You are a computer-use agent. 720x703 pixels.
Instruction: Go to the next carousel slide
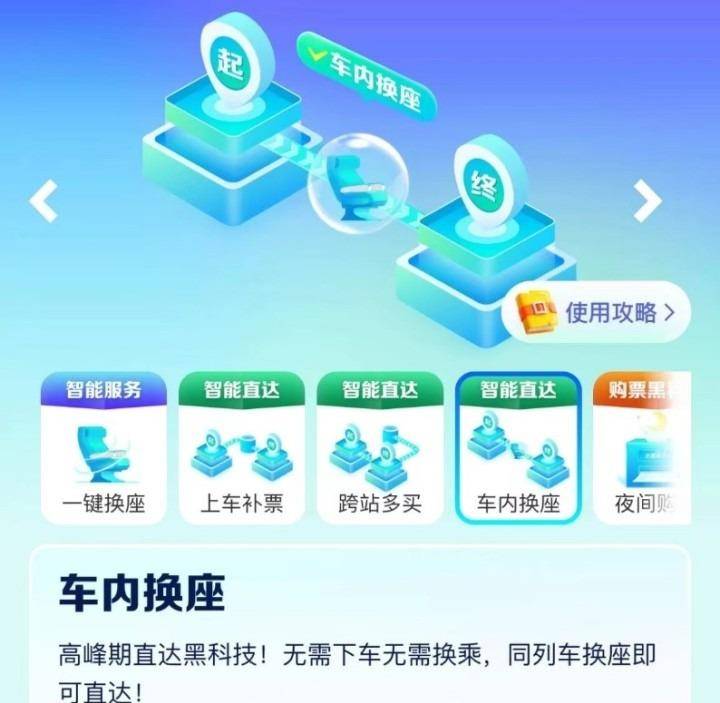(x=648, y=201)
